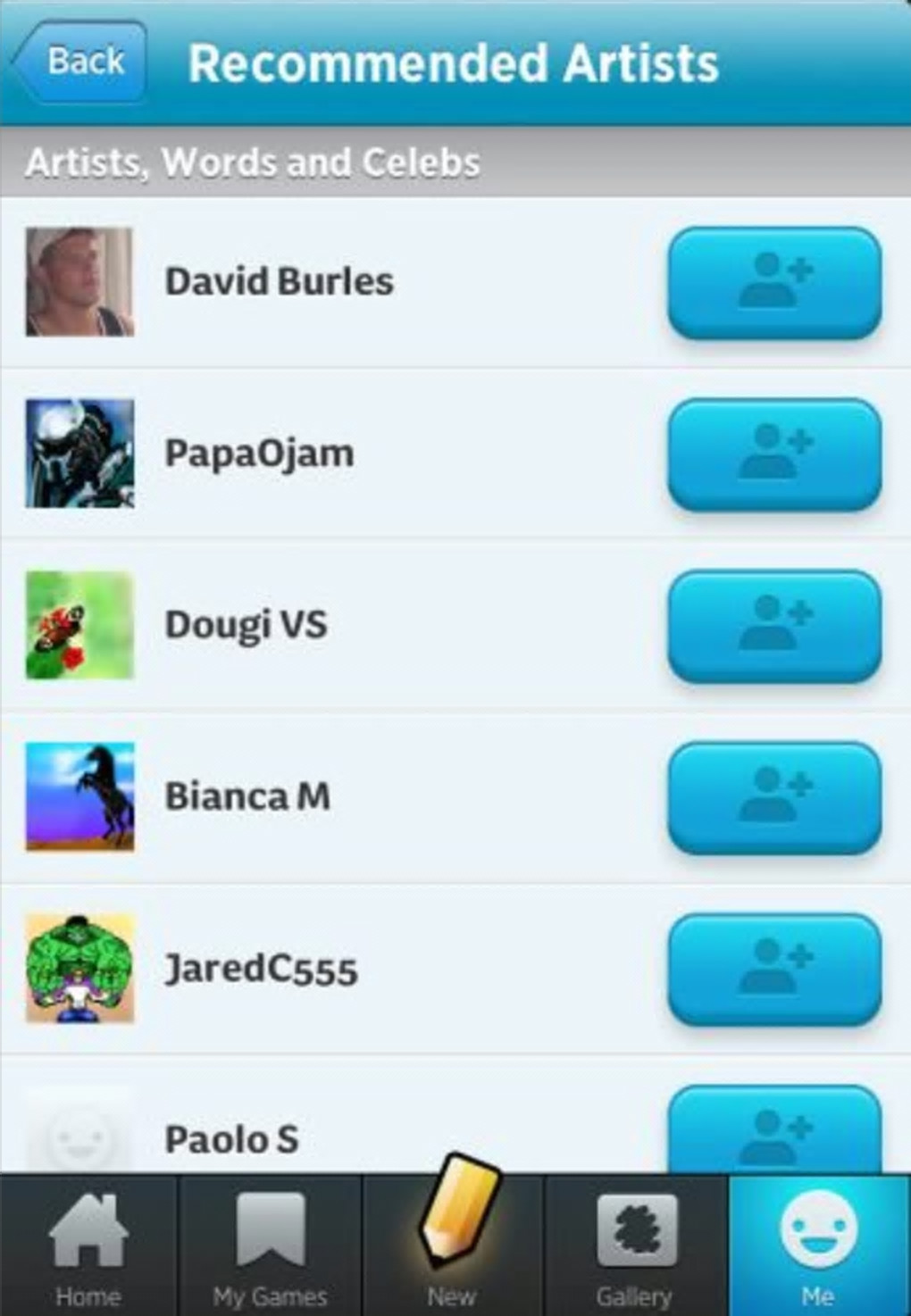This screenshot has height=1316, width=911.
Task: Add JaredC555 to followed artists
Action: point(774,969)
